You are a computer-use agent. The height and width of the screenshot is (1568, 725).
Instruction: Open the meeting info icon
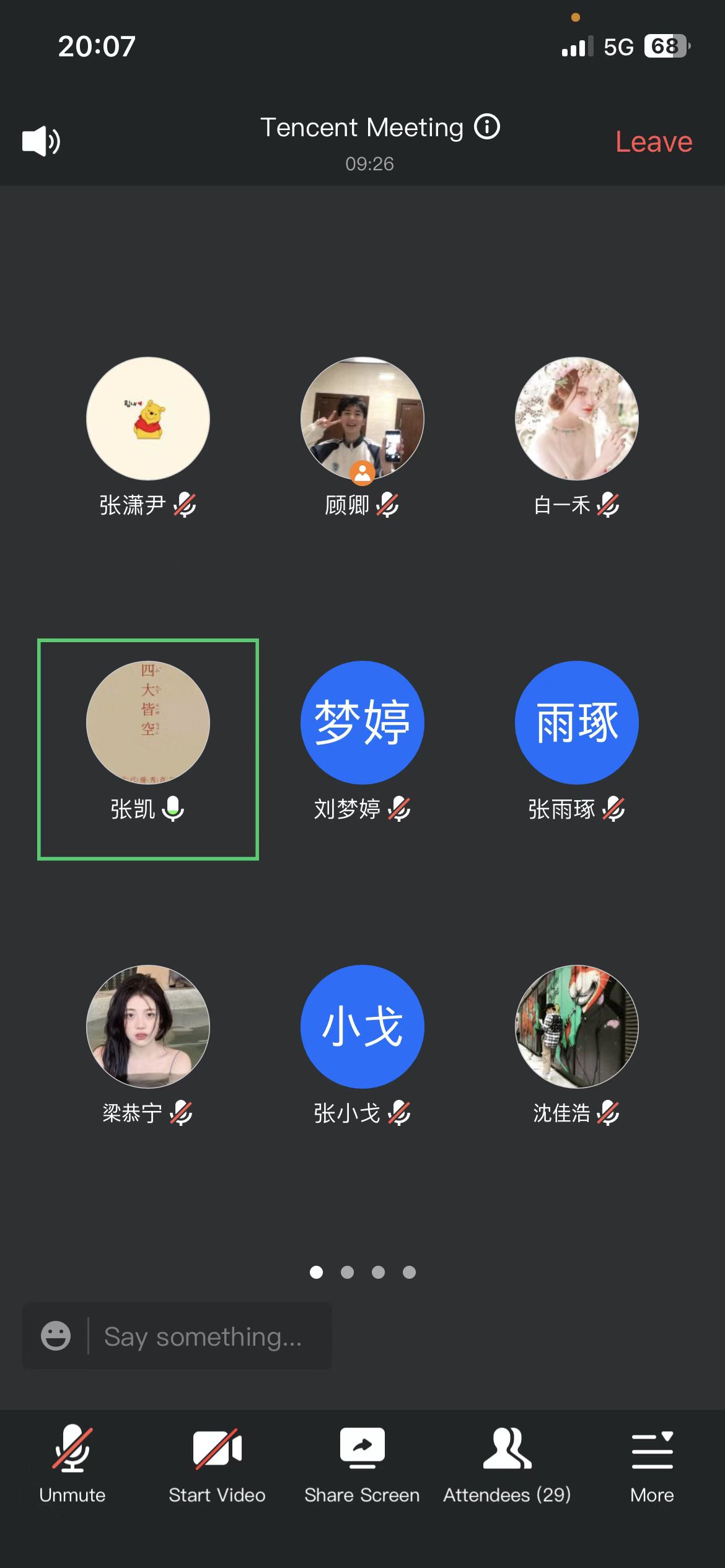(487, 127)
